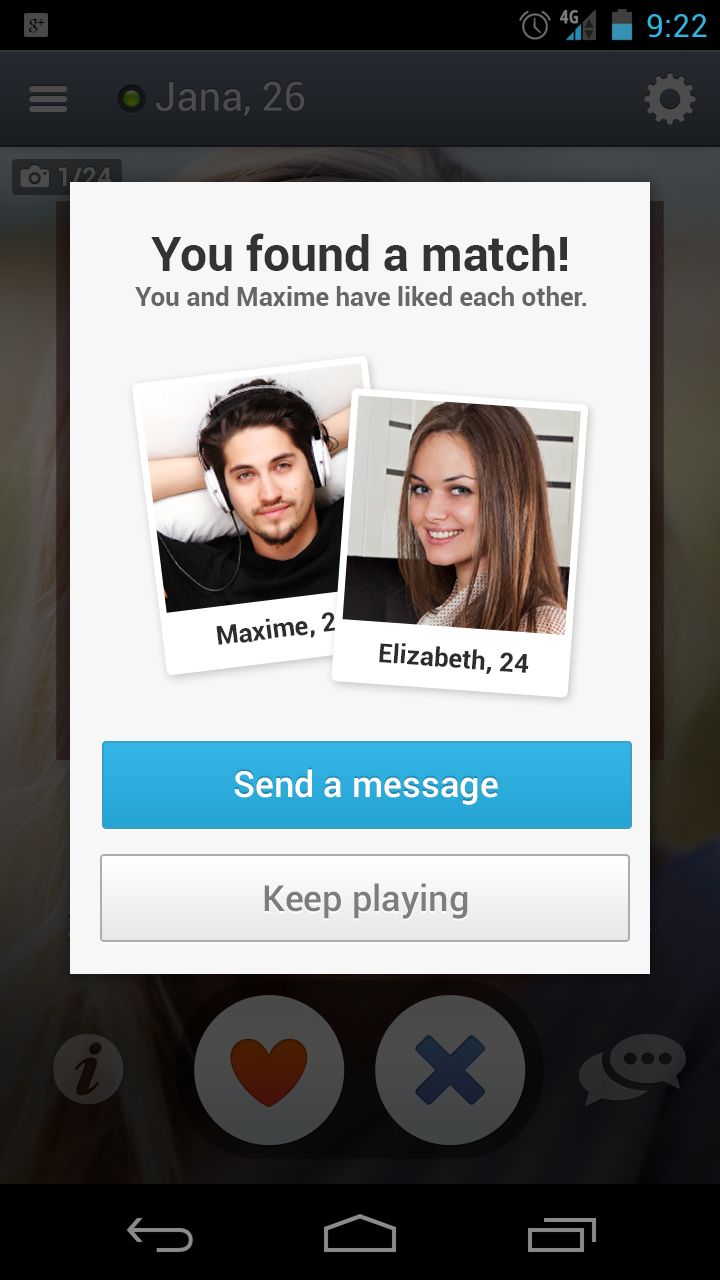Like the profile with the heart button
The width and height of the screenshot is (720, 1280).
[269, 1070]
